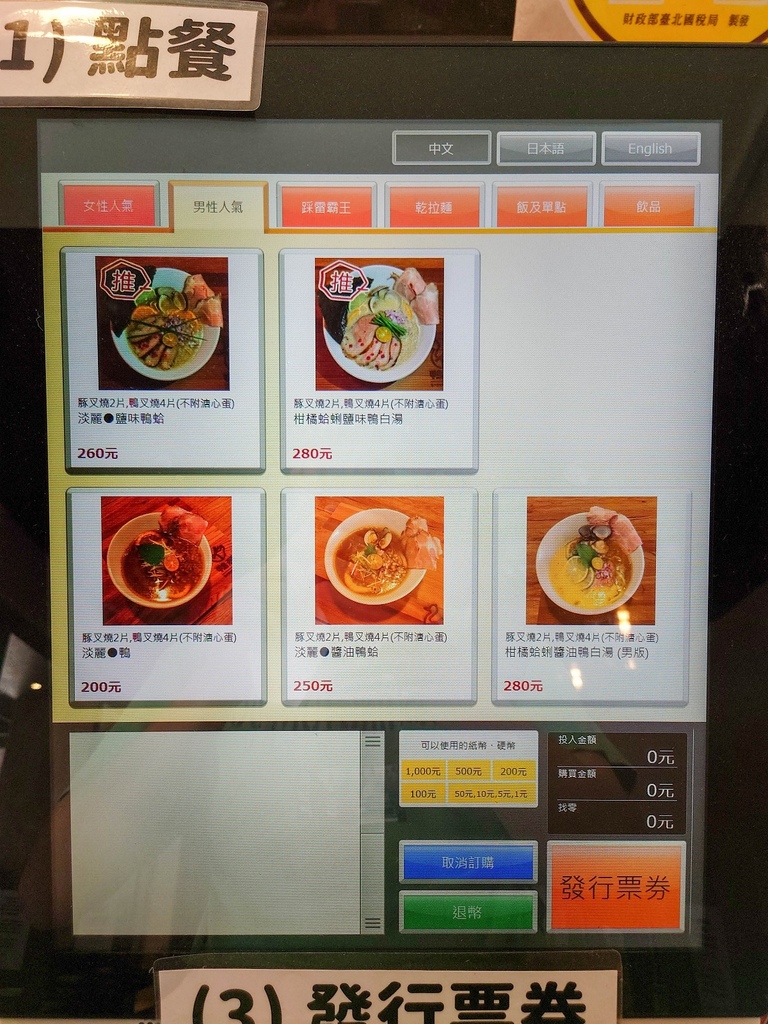Switch to the 踩雷霸王 tab
Image resolution: width=768 pixels, height=1024 pixels.
326,206
